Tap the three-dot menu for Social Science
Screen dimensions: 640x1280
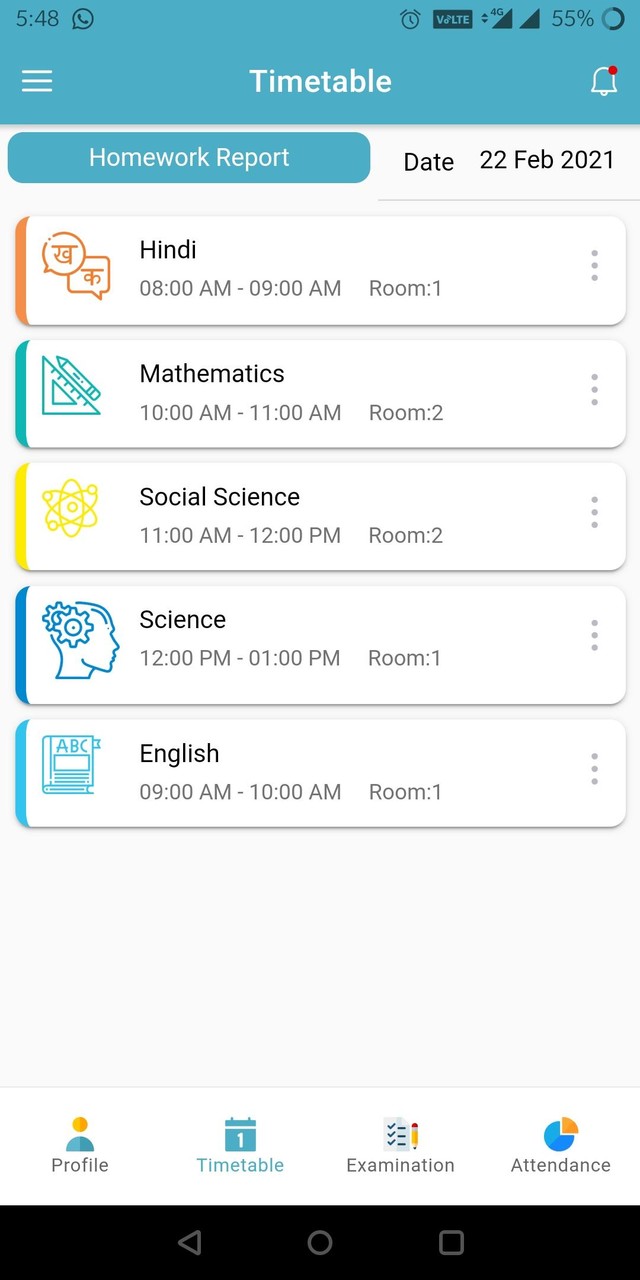[594, 512]
